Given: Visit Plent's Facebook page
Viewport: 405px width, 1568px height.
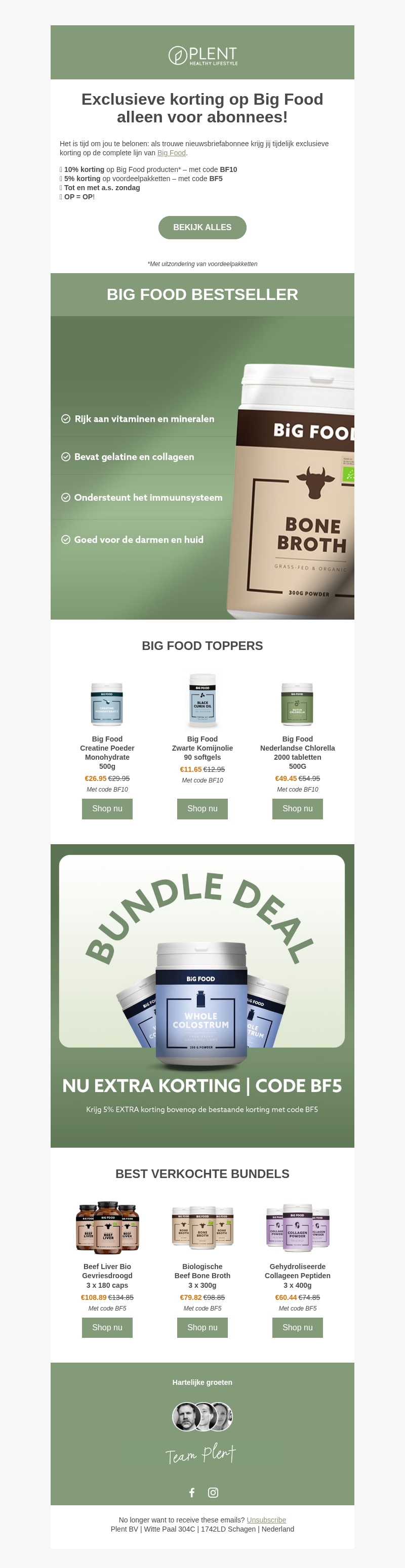Looking at the screenshot, I should [x=192, y=1492].
